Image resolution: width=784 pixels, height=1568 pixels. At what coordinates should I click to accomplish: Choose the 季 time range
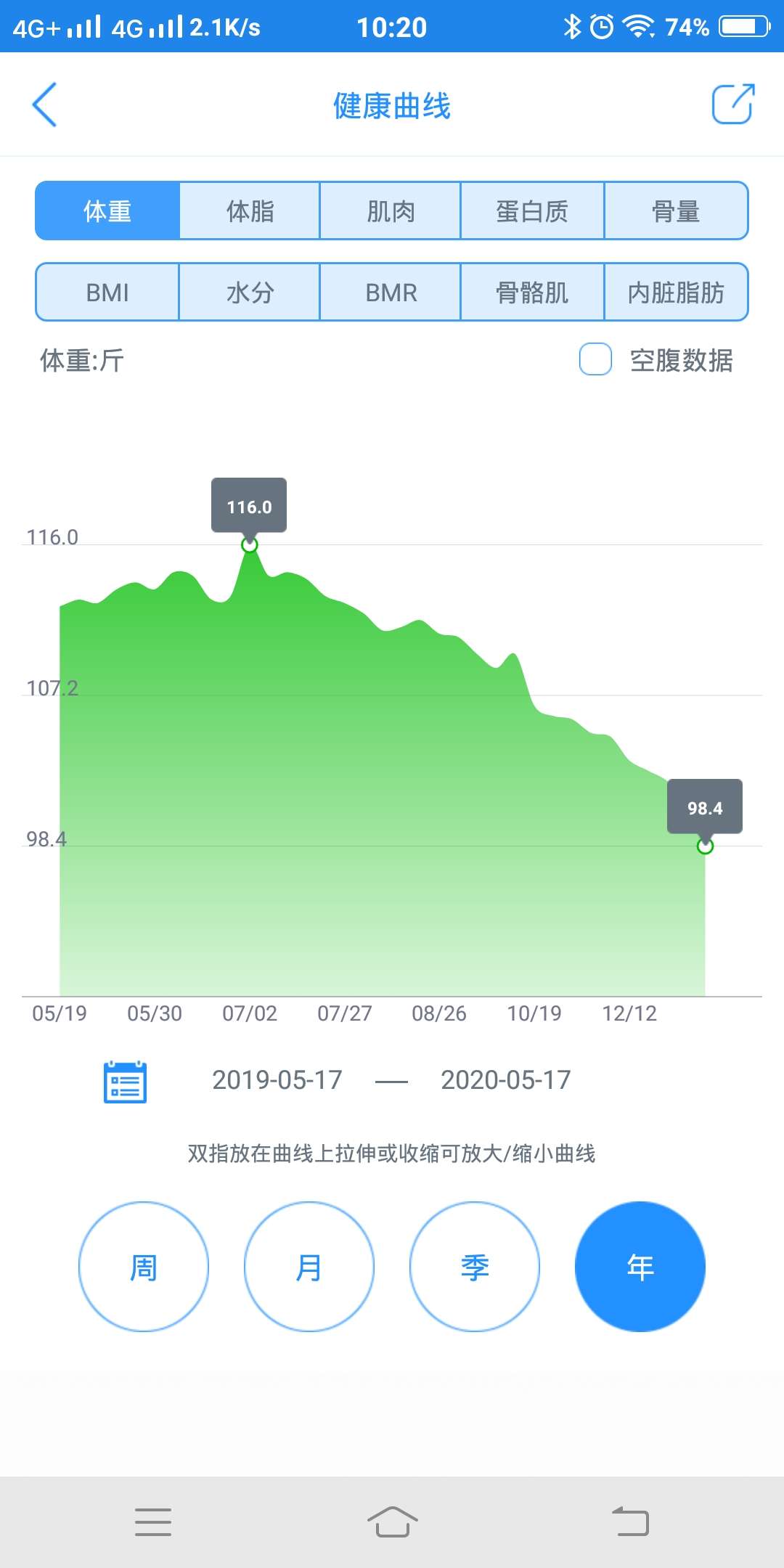(x=475, y=1267)
